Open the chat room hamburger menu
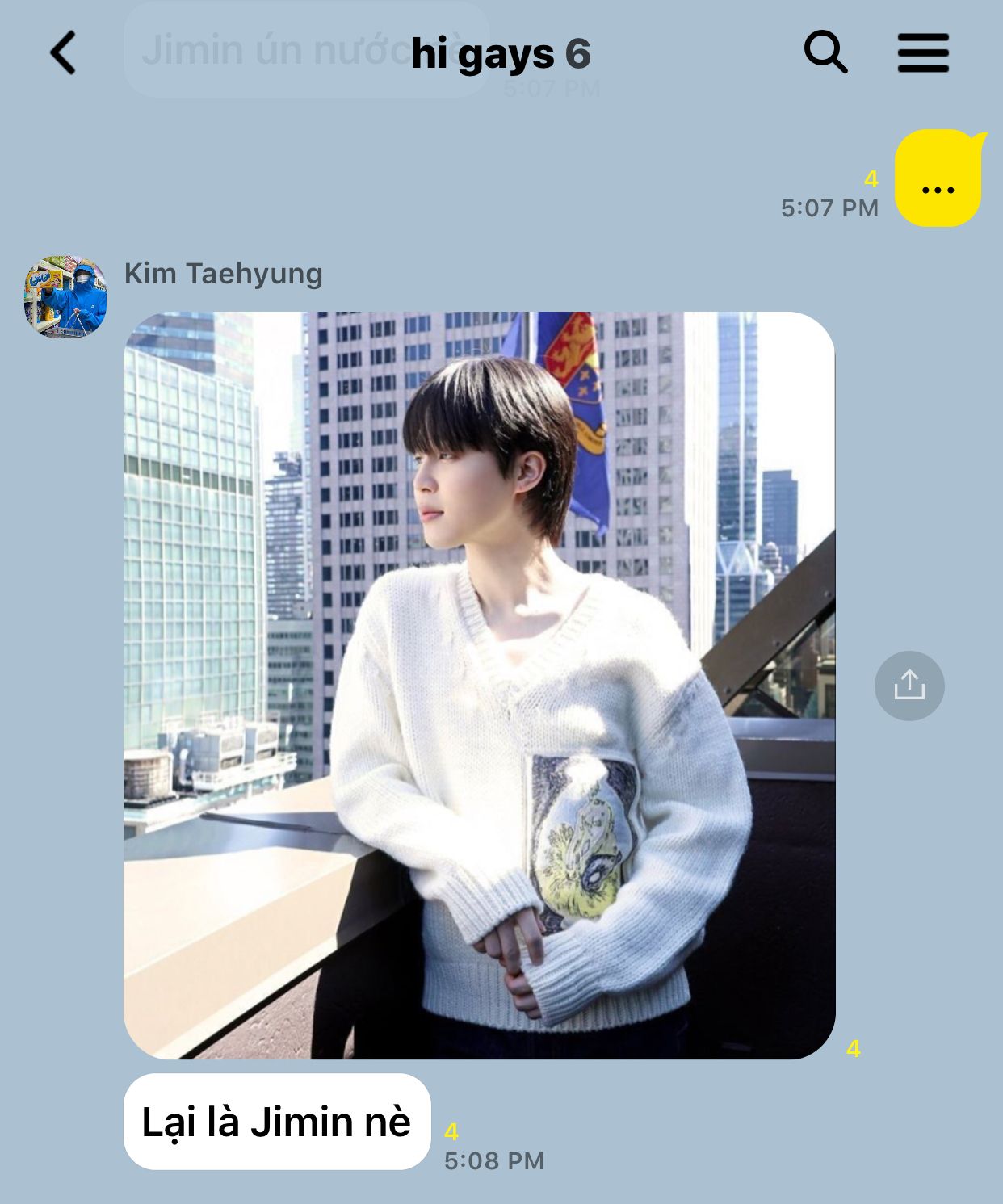Image resolution: width=1003 pixels, height=1204 pixels. point(923,53)
